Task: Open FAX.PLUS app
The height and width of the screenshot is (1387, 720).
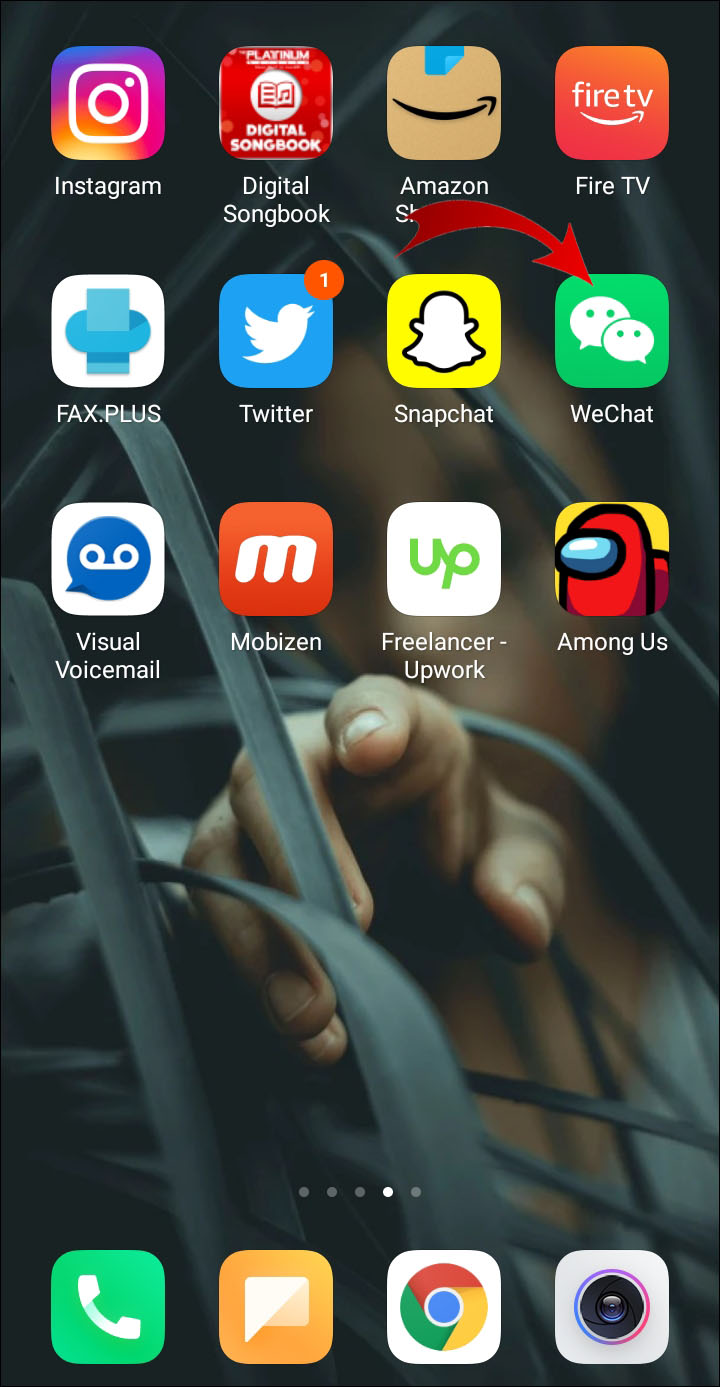Action: pos(108,331)
